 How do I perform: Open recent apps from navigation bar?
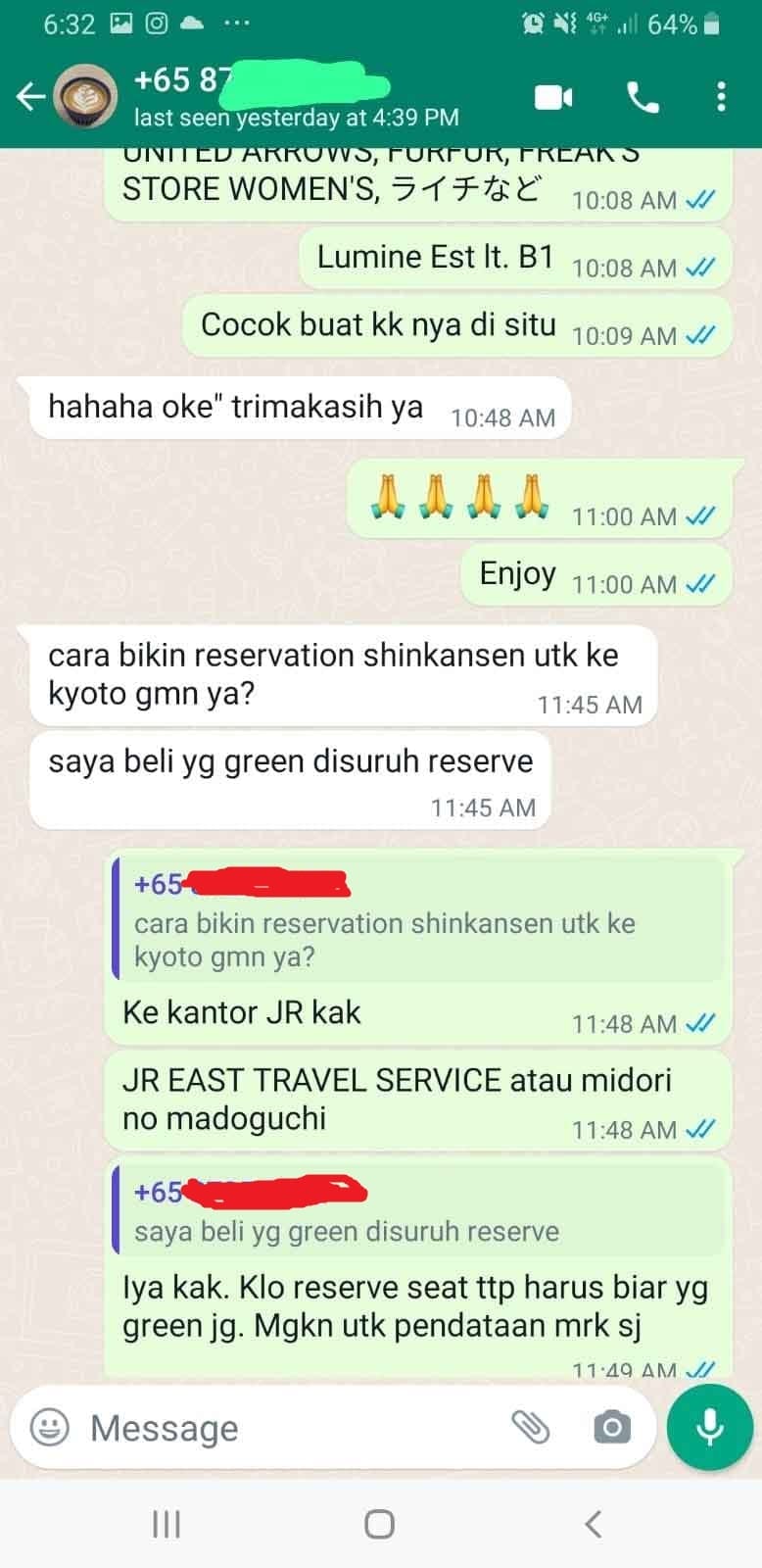[x=167, y=1524]
